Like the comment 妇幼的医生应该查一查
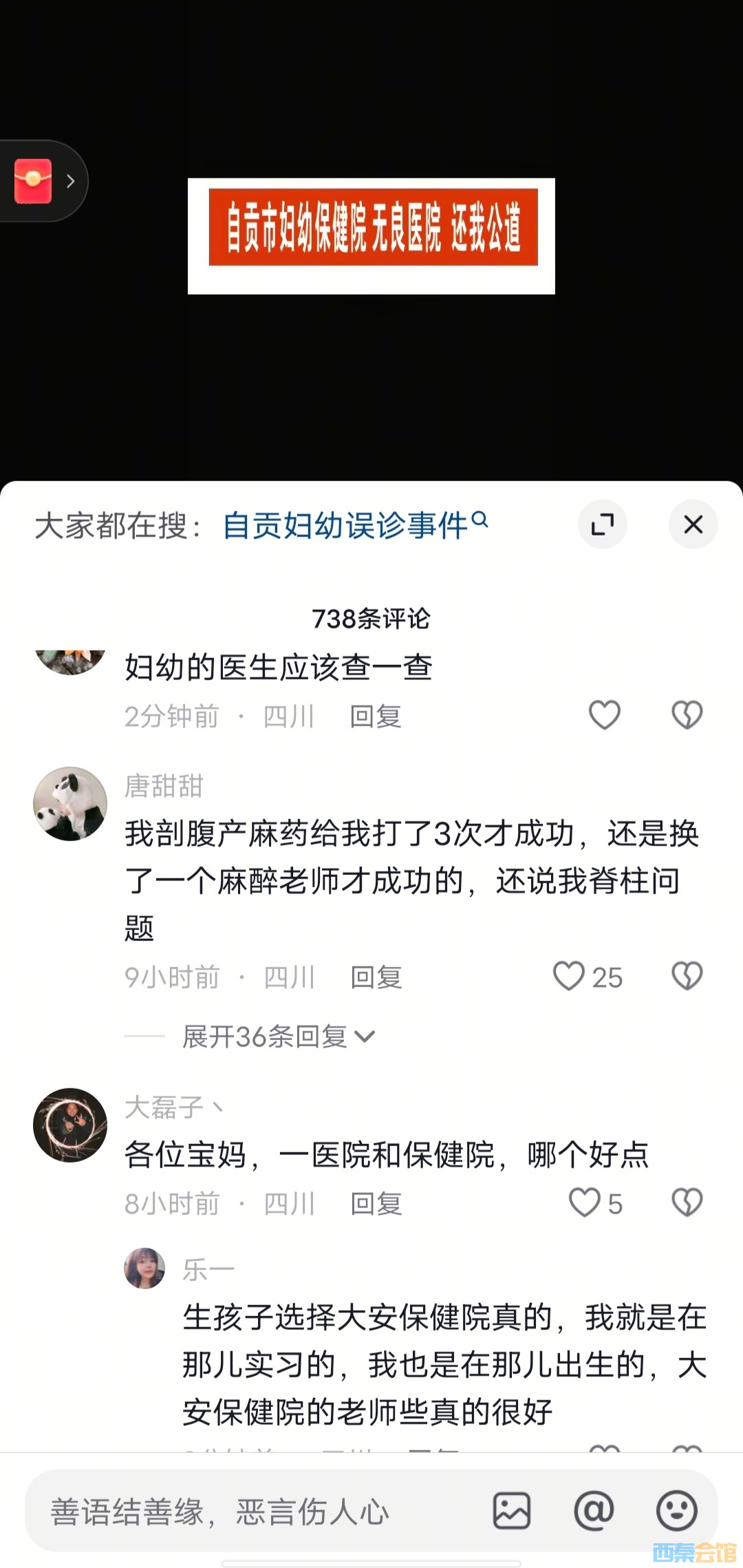The height and width of the screenshot is (1568, 743). point(605,715)
